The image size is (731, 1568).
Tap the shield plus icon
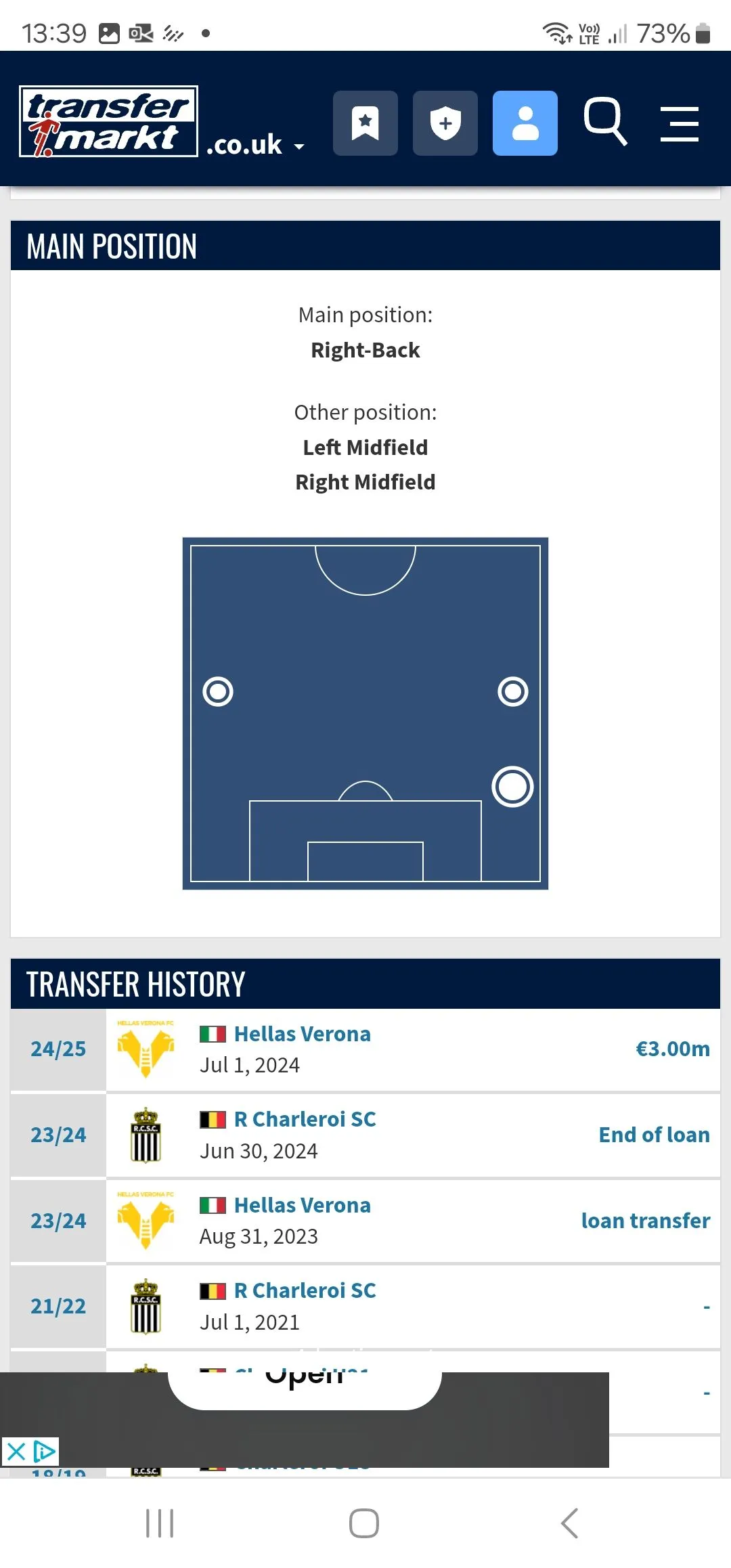pyautogui.click(x=445, y=123)
